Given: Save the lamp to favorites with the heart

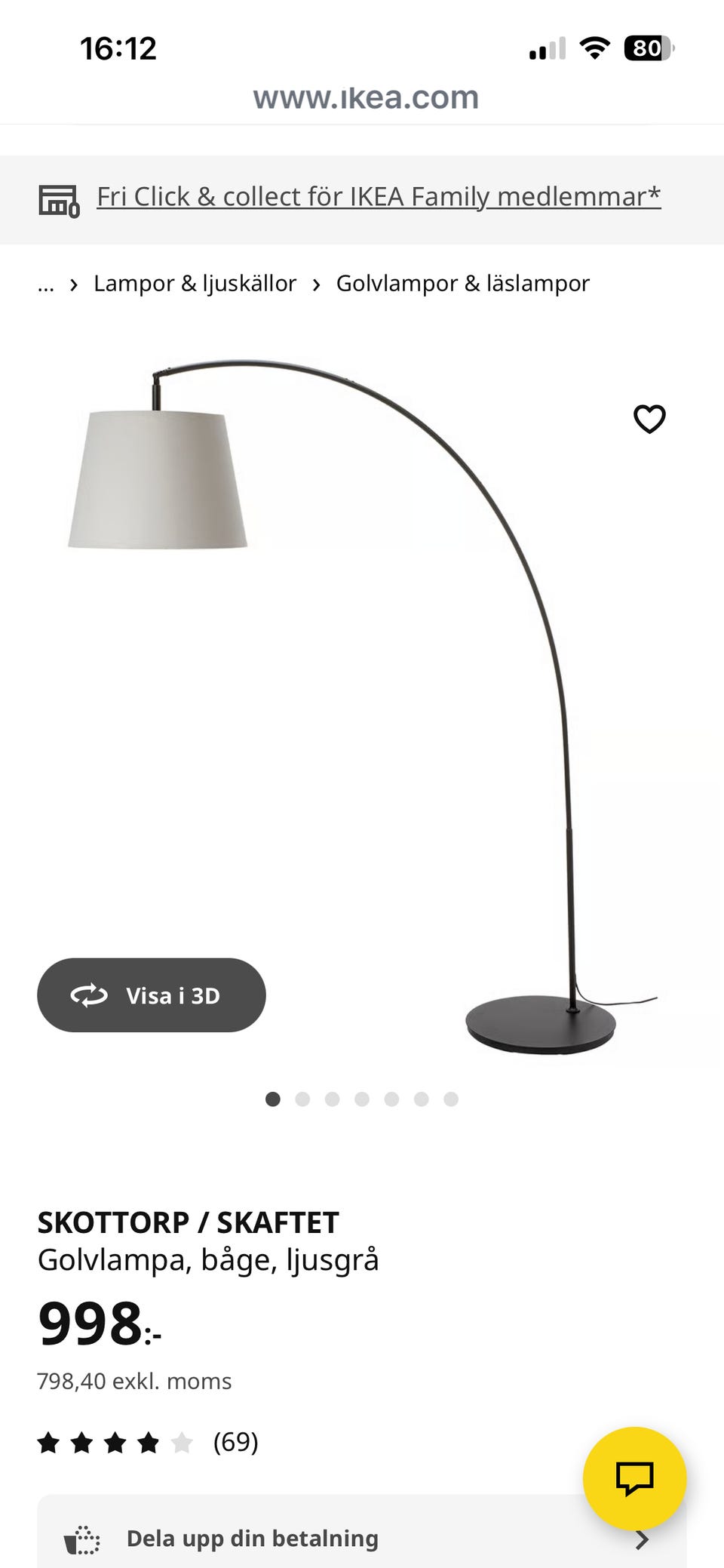Looking at the screenshot, I should coord(649,419).
